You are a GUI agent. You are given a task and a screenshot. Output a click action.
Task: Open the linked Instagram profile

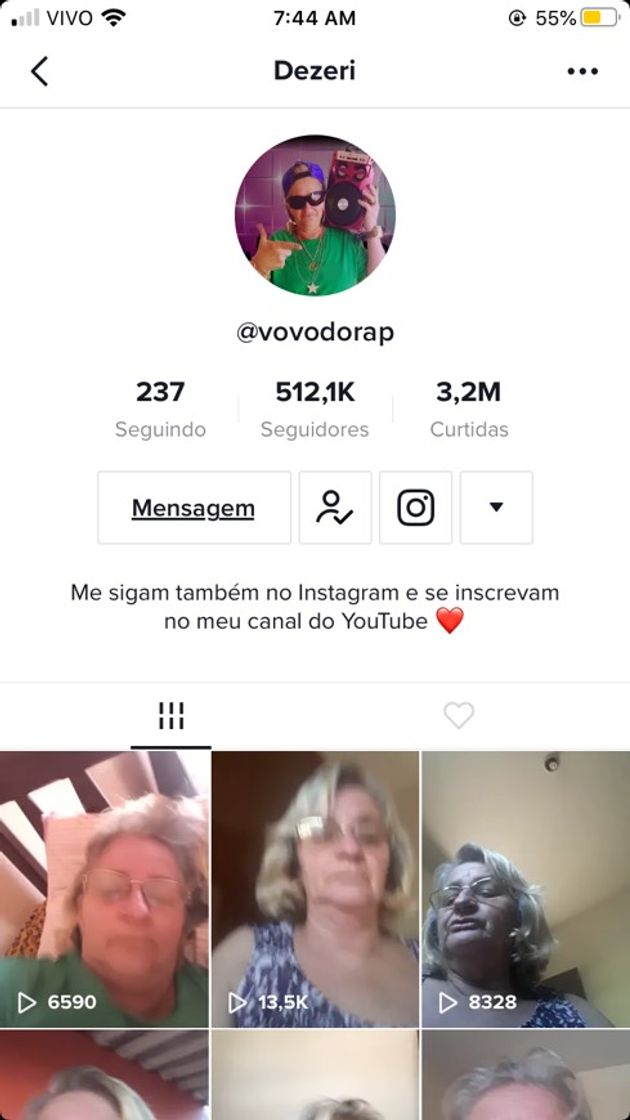416,508
